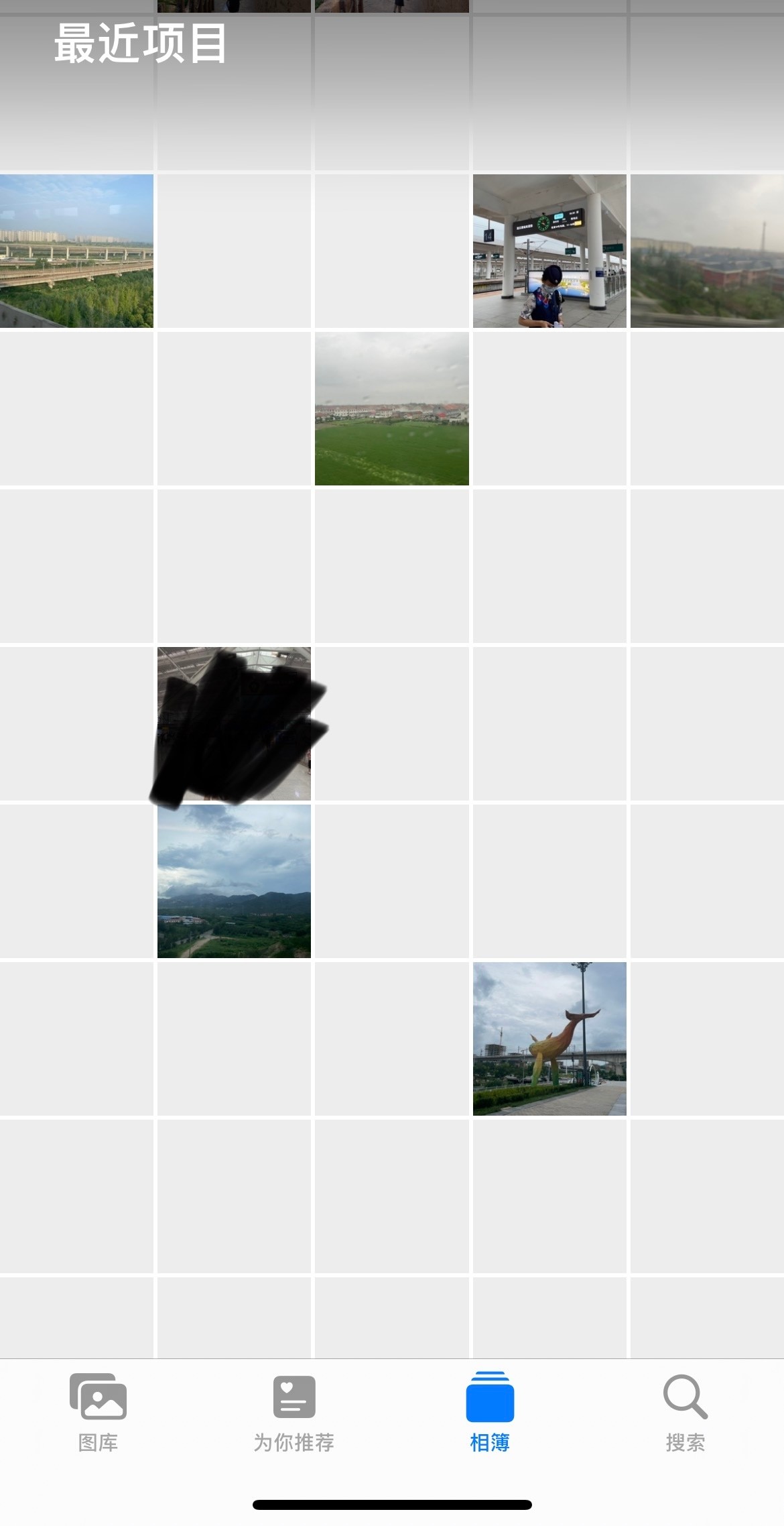Switch to the 图库 tab
This screenshot has height=1526, width=784.
tap(98, 1411)
